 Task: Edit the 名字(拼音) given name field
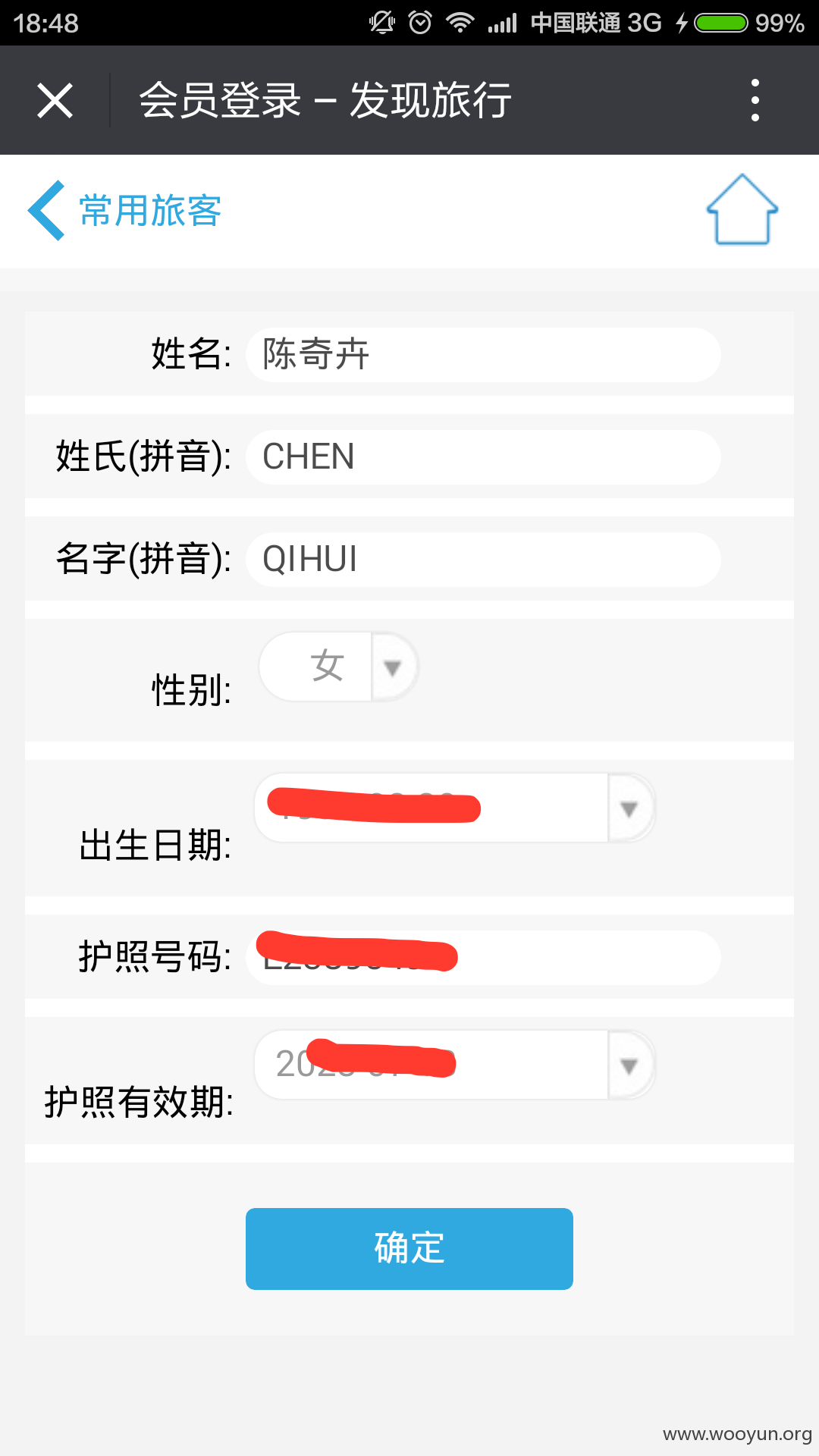tap(483, 560)
